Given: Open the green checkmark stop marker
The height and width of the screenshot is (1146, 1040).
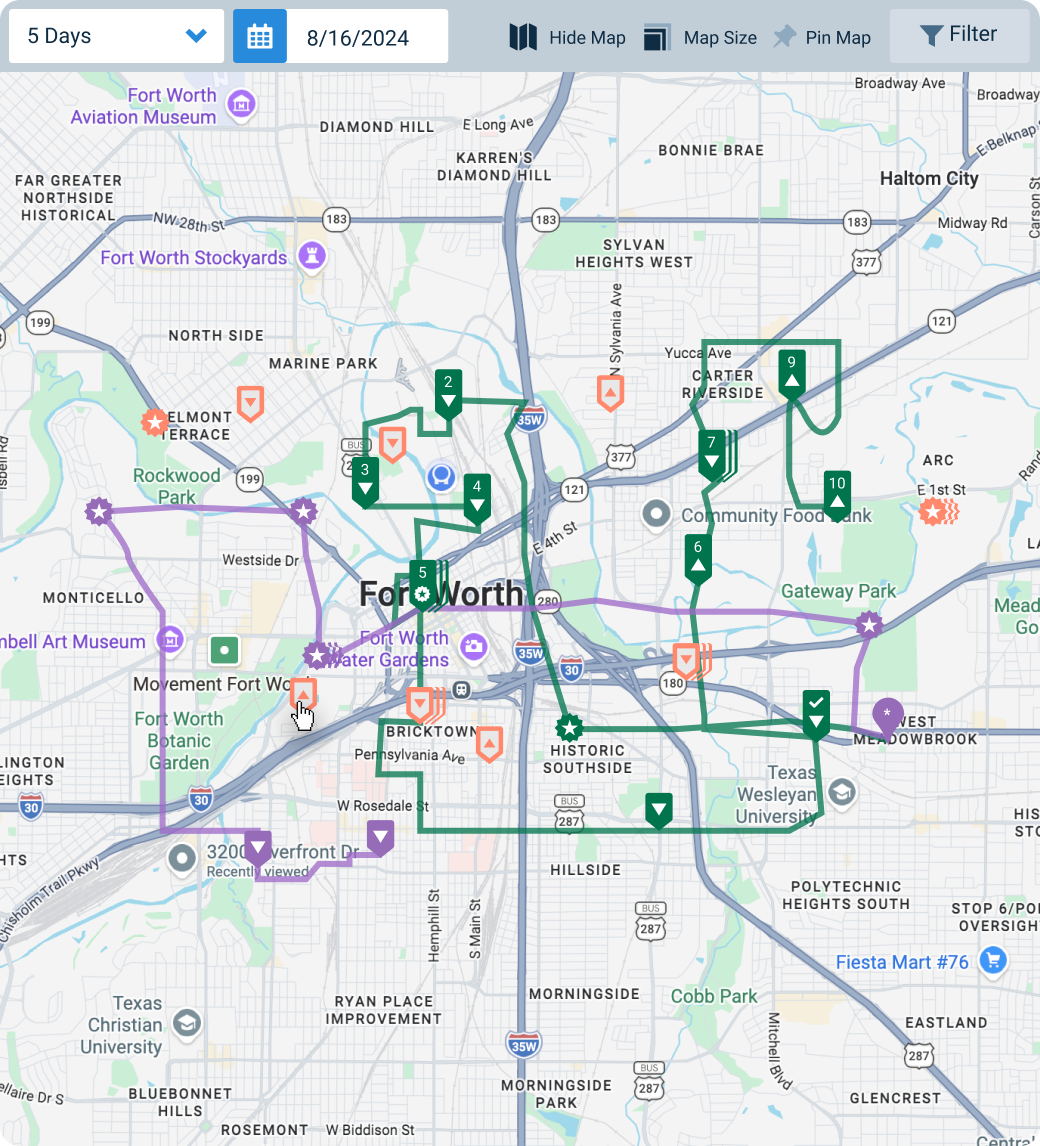Looking at the screenshot, I should 816,710.
